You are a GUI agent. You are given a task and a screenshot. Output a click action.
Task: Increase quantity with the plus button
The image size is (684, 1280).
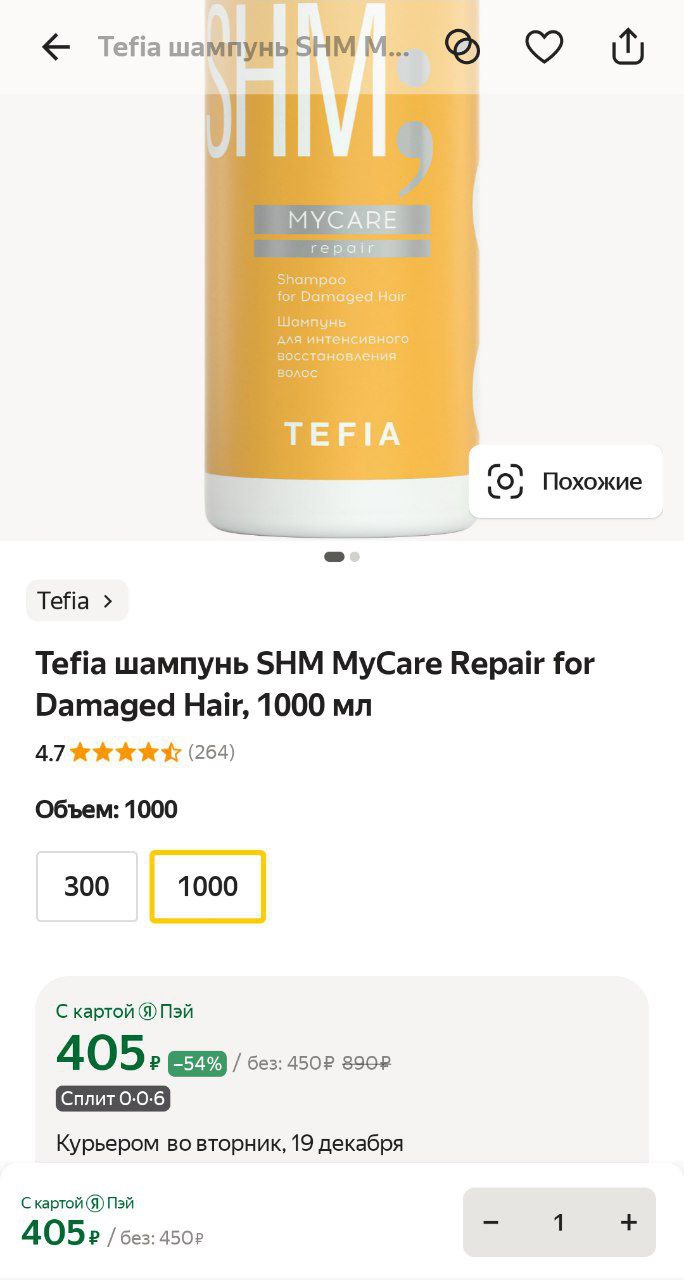[628, 1222]
